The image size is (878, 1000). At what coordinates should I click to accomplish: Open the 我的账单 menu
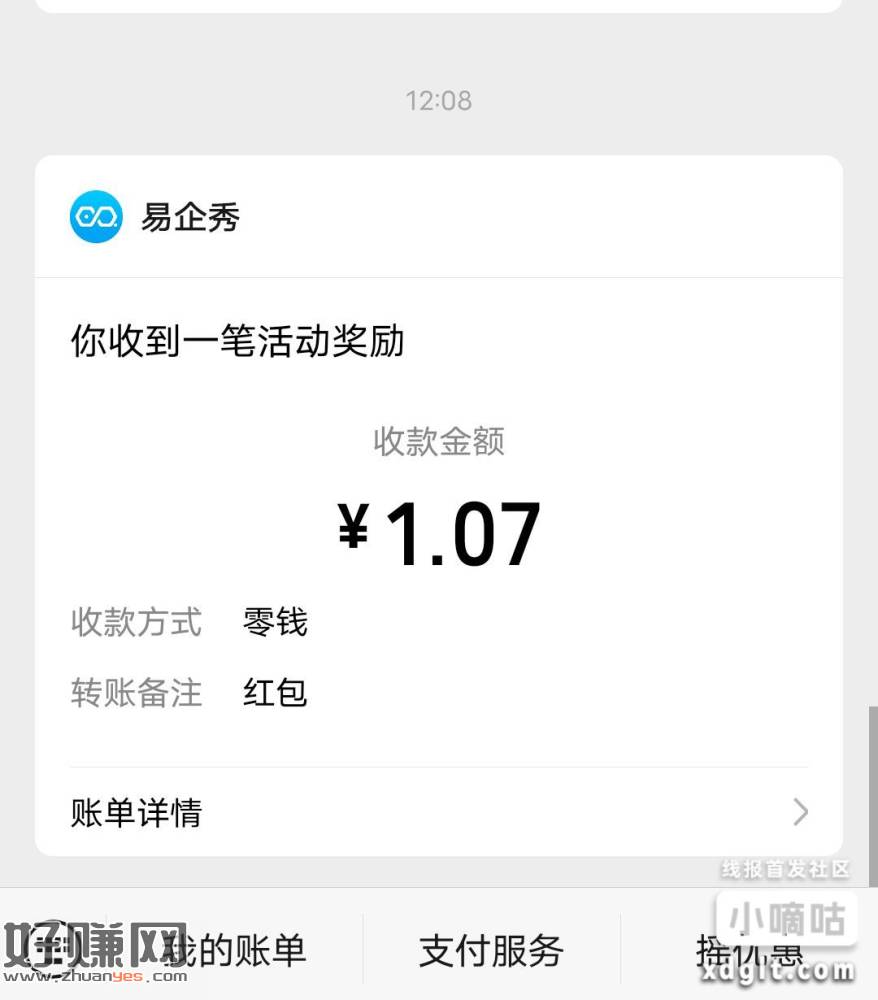[235, 950]
